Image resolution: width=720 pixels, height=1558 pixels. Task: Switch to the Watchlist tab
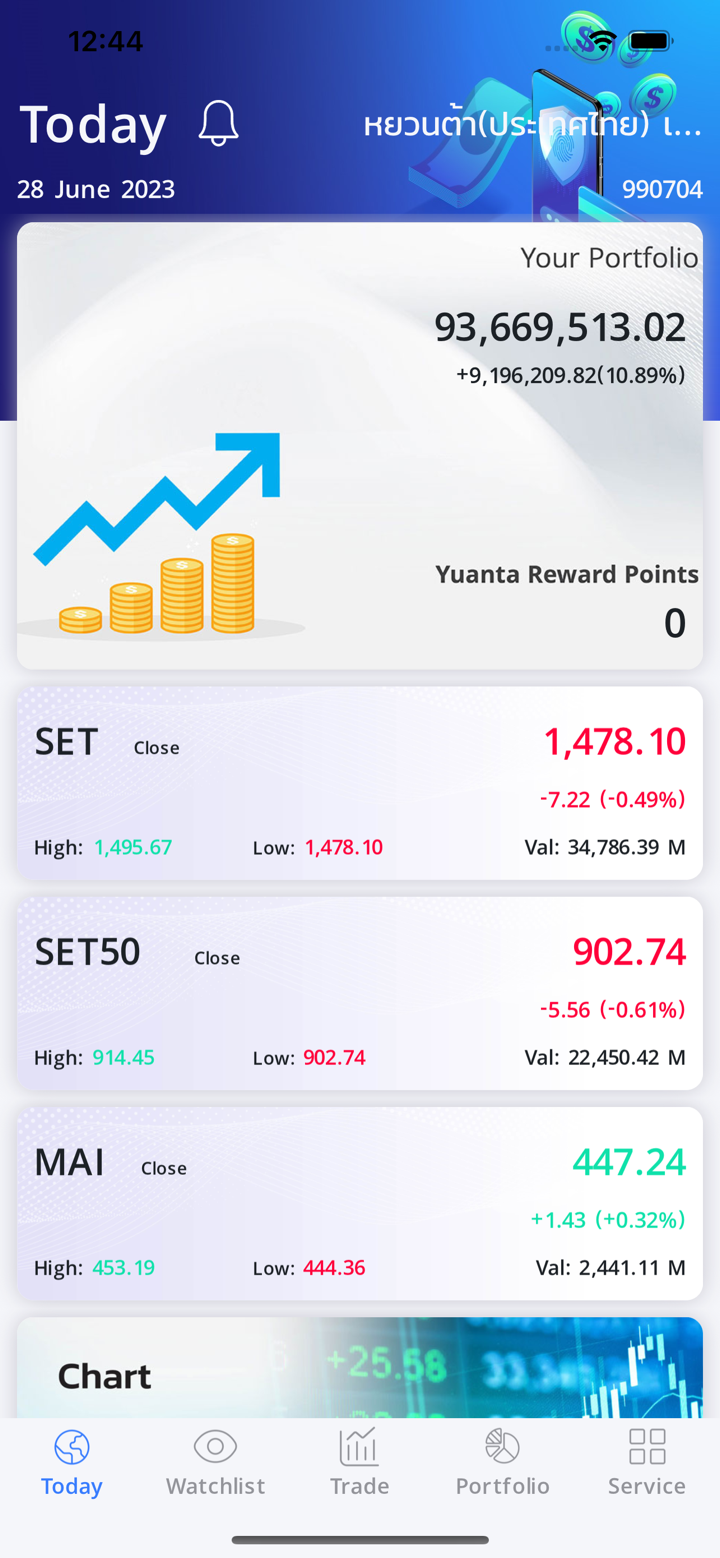pos(215,1462)
